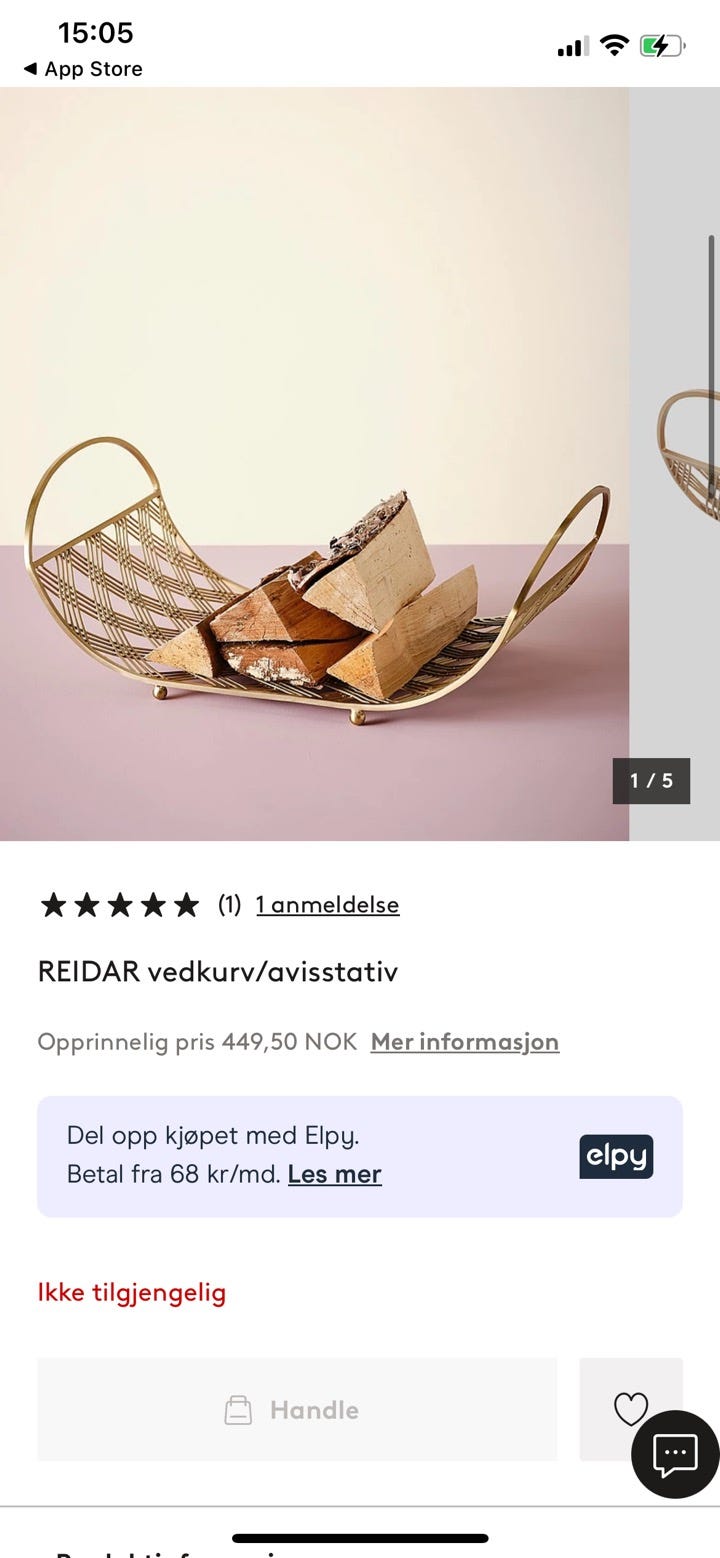Tap the battery charging indicator
Image resolution: width=720 pixels, height=1558 pixels.
click(x=662, y=44)
